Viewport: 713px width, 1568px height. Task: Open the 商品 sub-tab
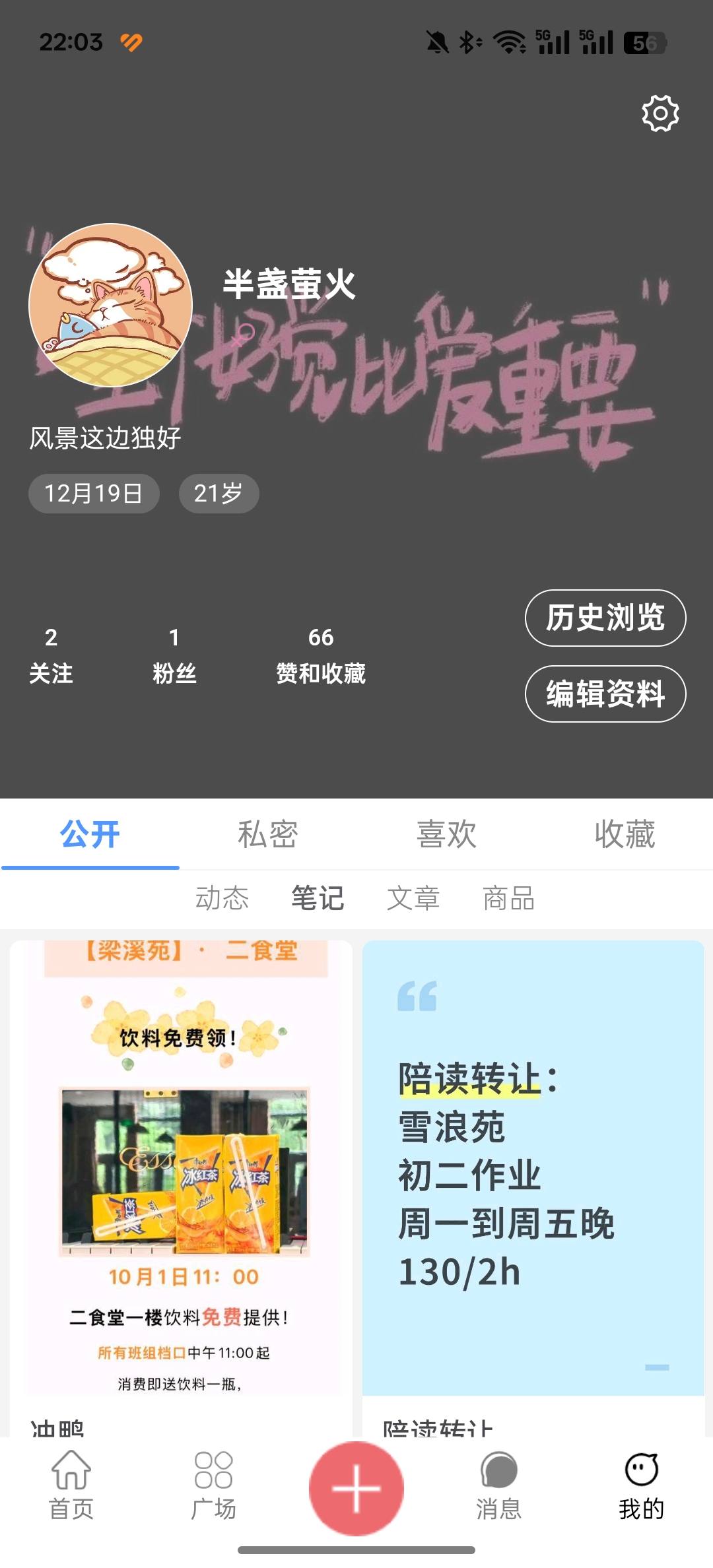pyautogui.click(x=508, y=898)
